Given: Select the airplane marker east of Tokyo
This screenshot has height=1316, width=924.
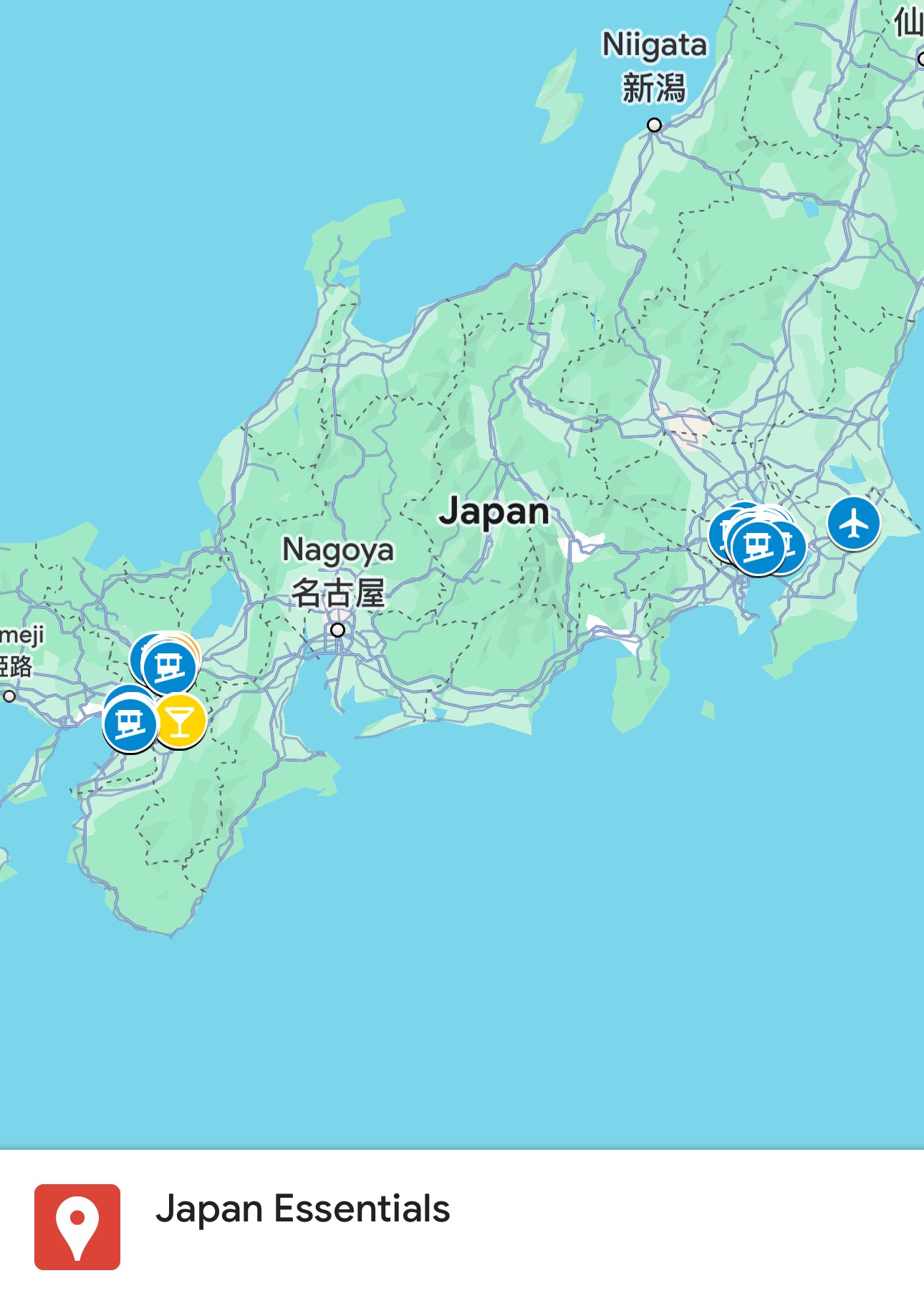Looking at the screenshot, I should (x=853, y=524).
